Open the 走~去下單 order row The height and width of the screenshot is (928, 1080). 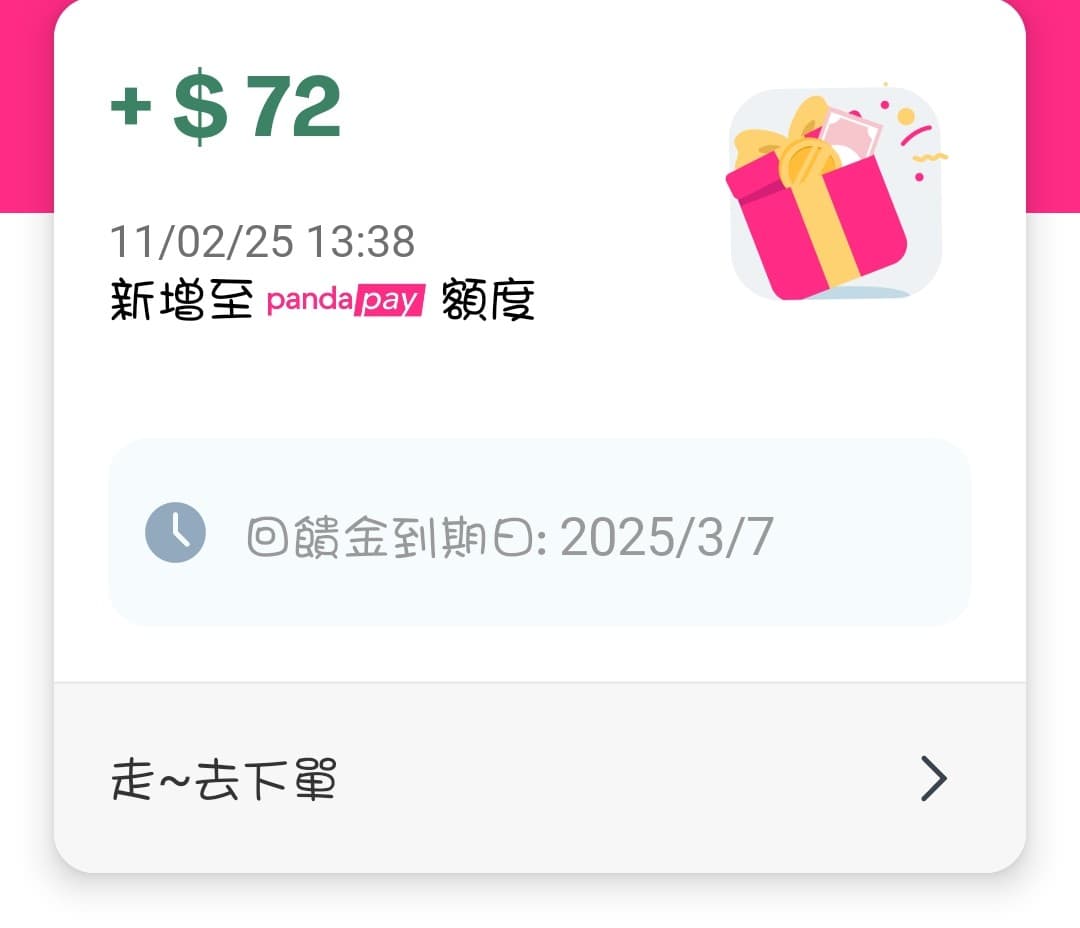pos(540,779)
